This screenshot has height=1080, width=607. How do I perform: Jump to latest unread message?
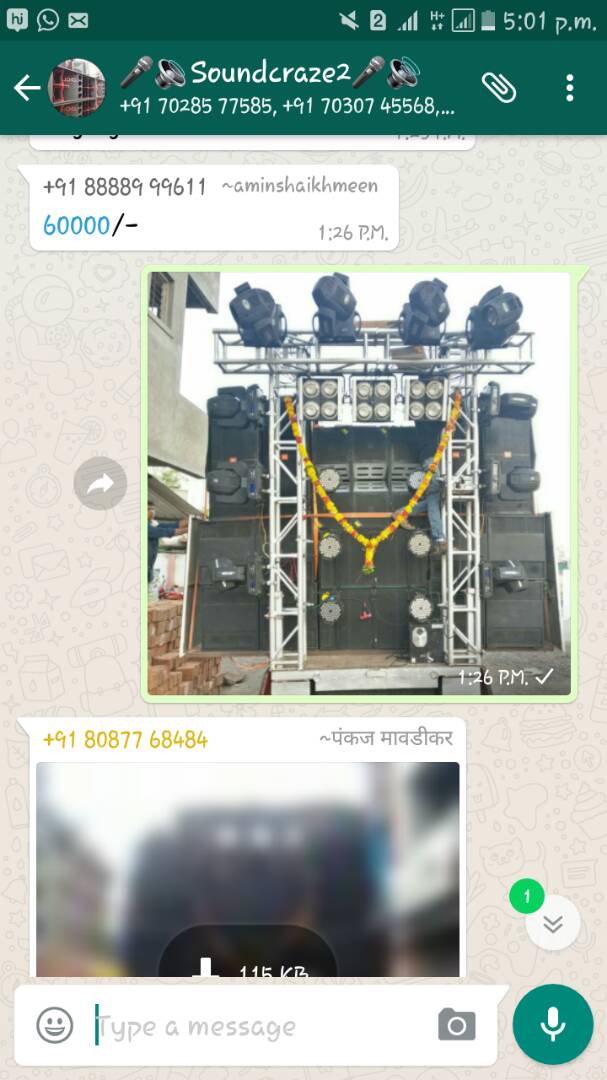coord(552,923)
